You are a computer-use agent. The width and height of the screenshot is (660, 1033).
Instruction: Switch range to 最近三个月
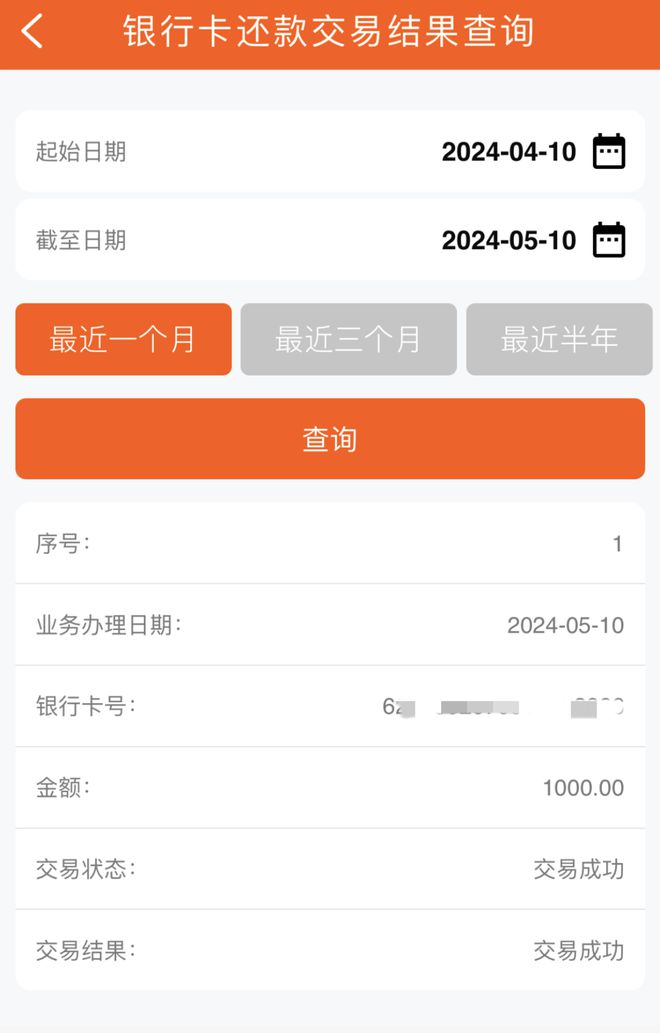[x=348, y=339]
